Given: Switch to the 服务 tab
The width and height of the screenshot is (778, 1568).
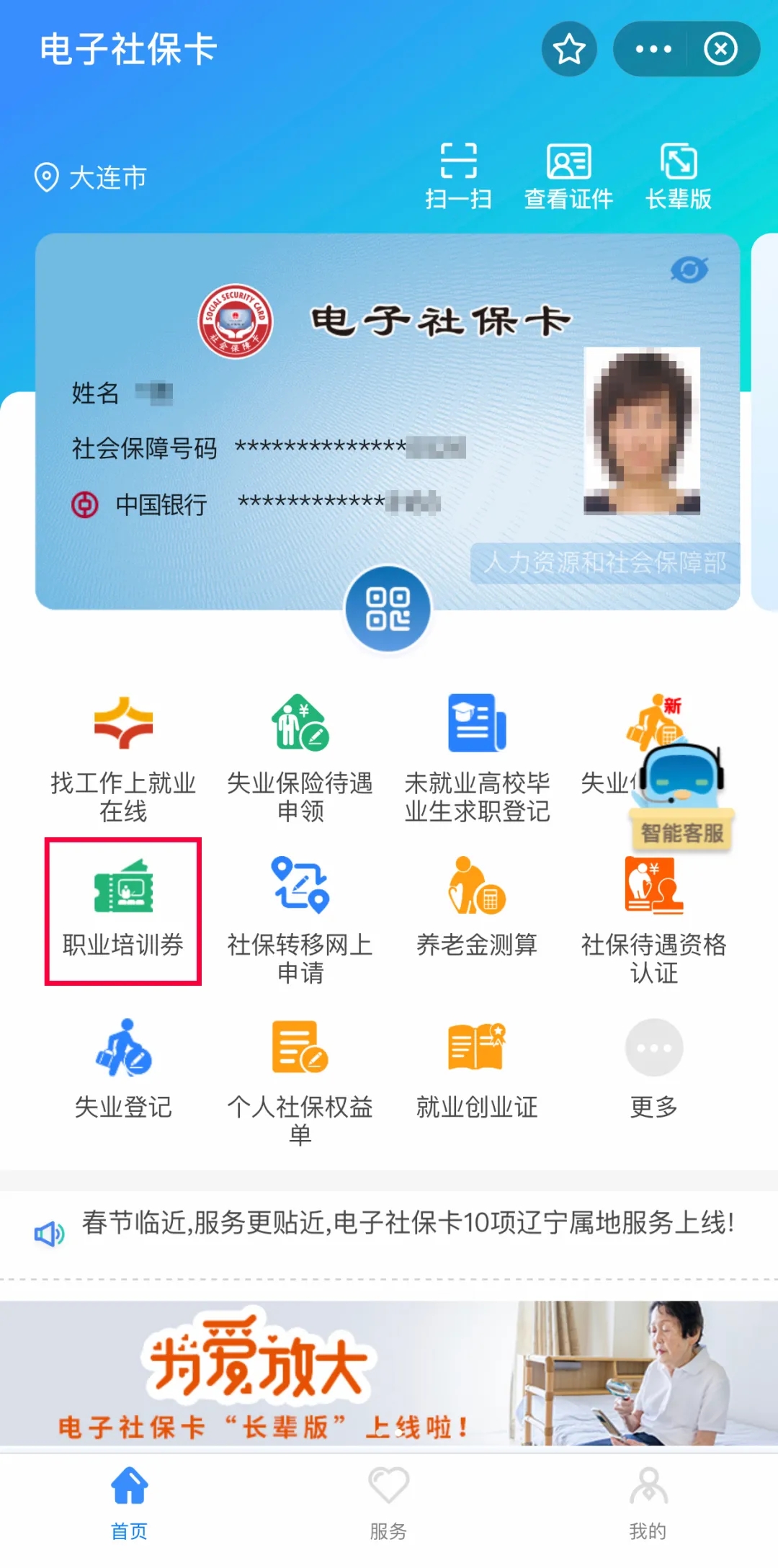Looking at the screenshot, I should click(x=388, y=1502).
